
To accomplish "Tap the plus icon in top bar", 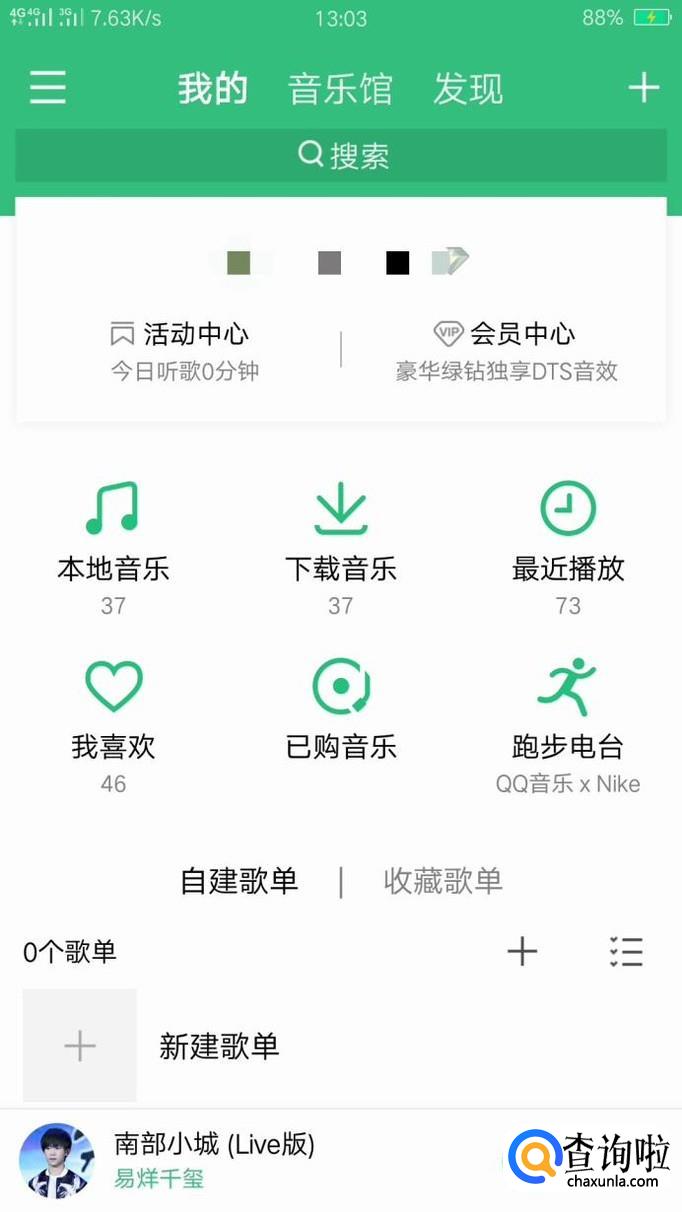I will [643, 88].
